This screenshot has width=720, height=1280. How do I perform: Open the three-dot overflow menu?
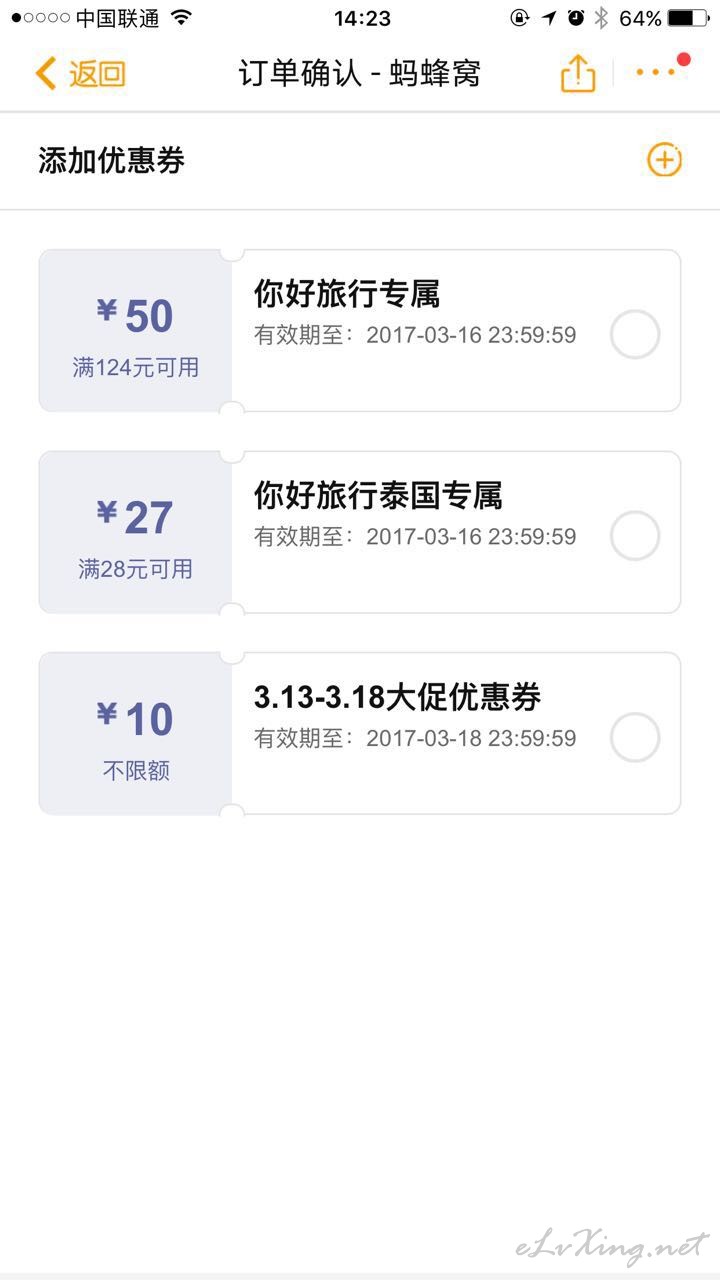(x=657, y=72)
